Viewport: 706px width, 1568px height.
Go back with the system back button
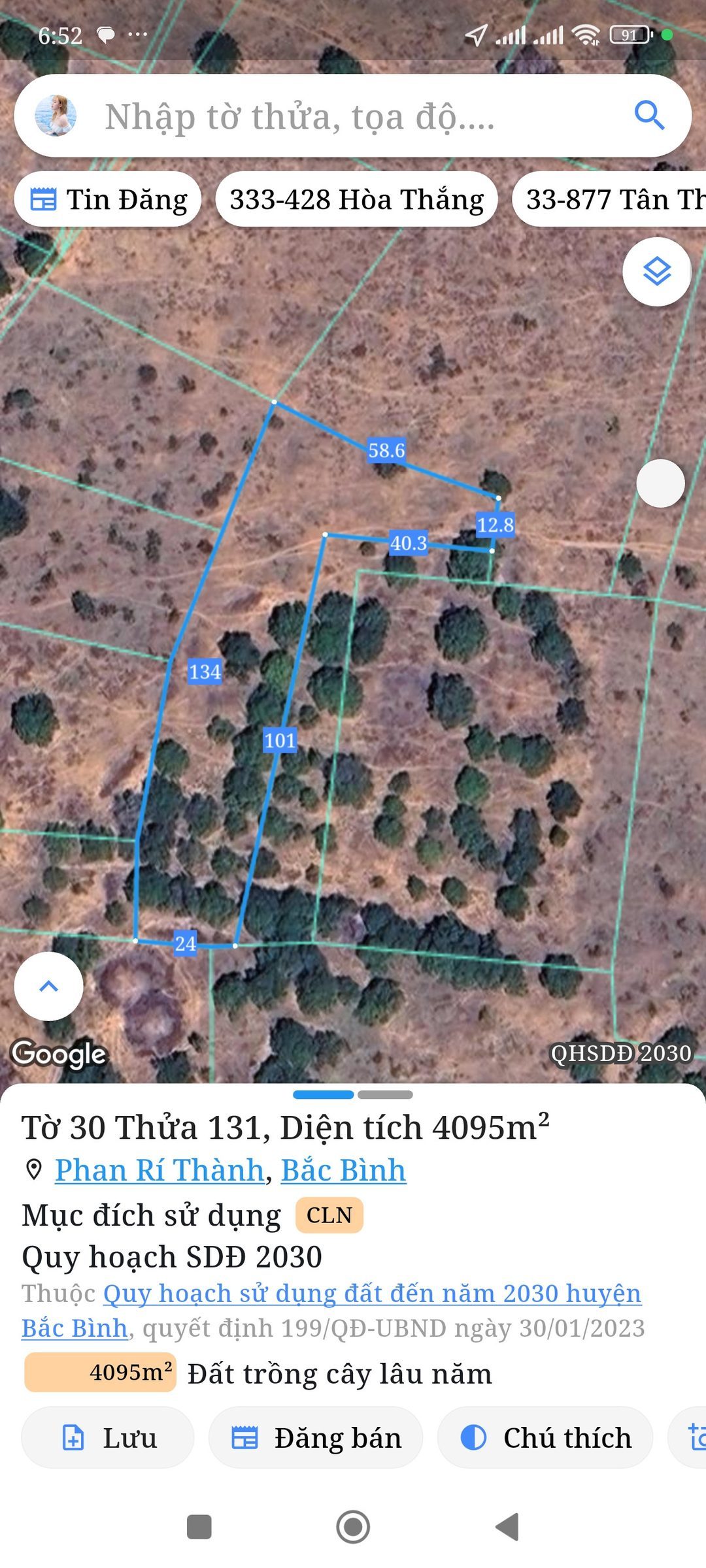coord(507,1527)
